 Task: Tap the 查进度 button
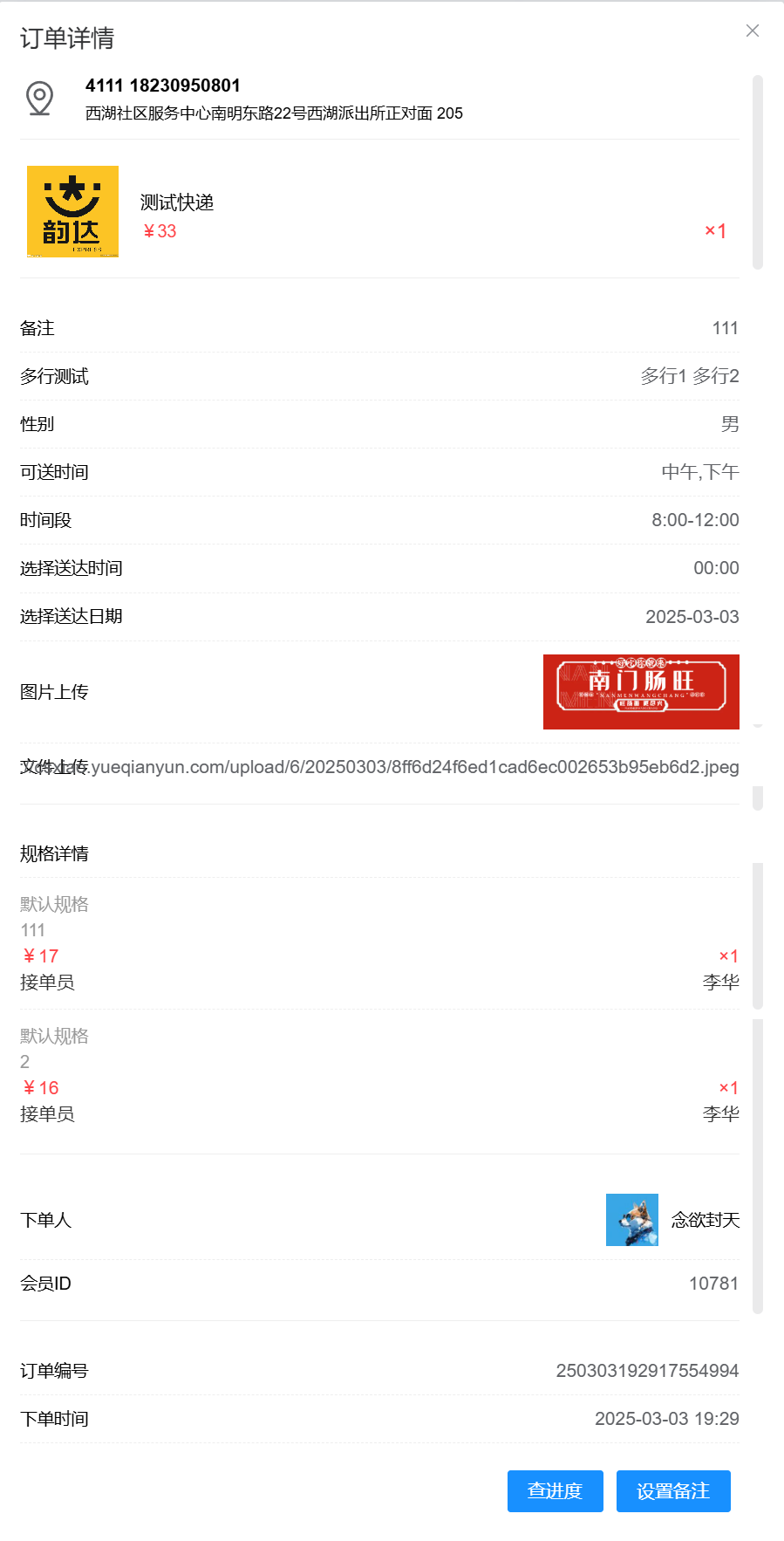pyautogui.click(x=555, y=1490)
